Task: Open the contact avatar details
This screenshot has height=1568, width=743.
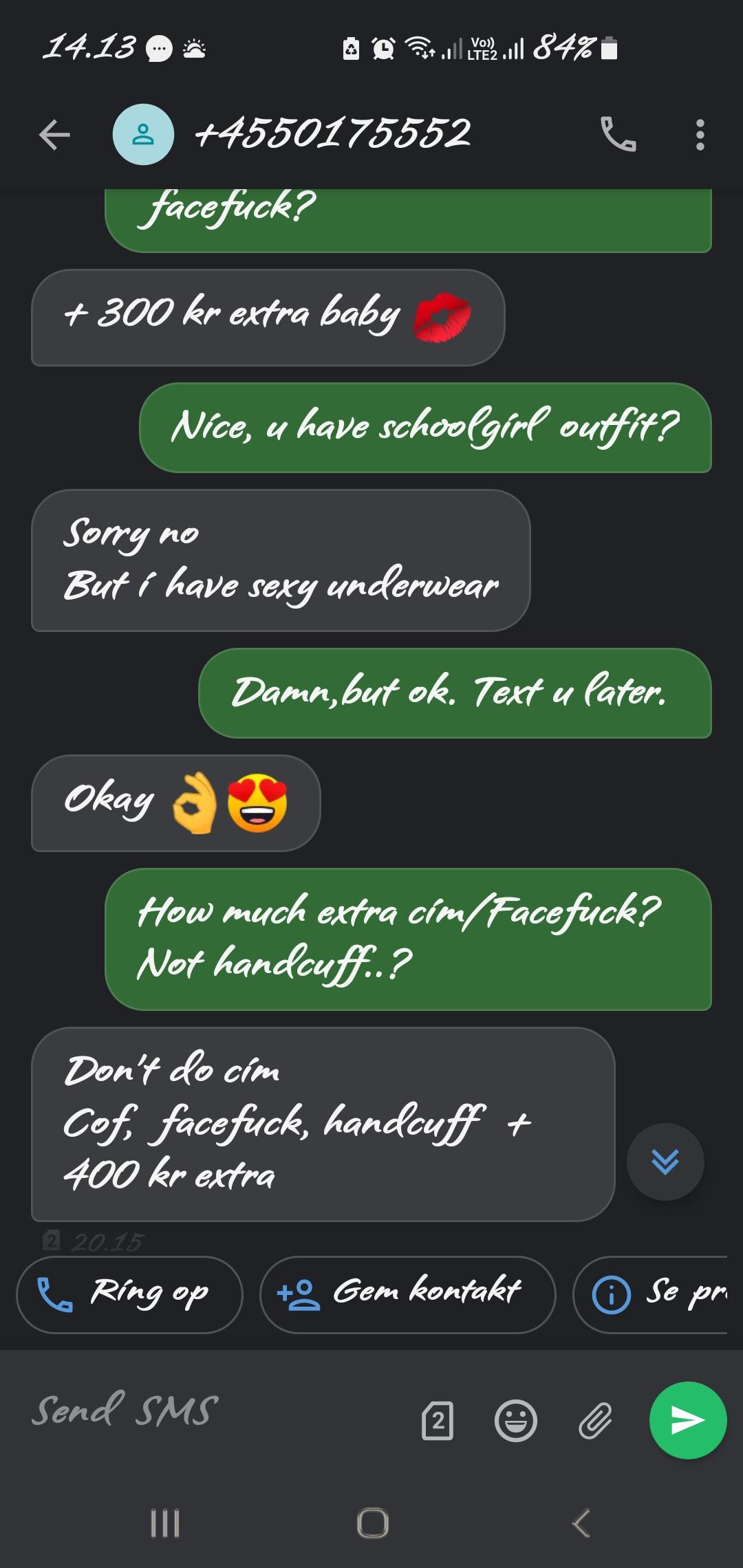Action: coord(143,134)
